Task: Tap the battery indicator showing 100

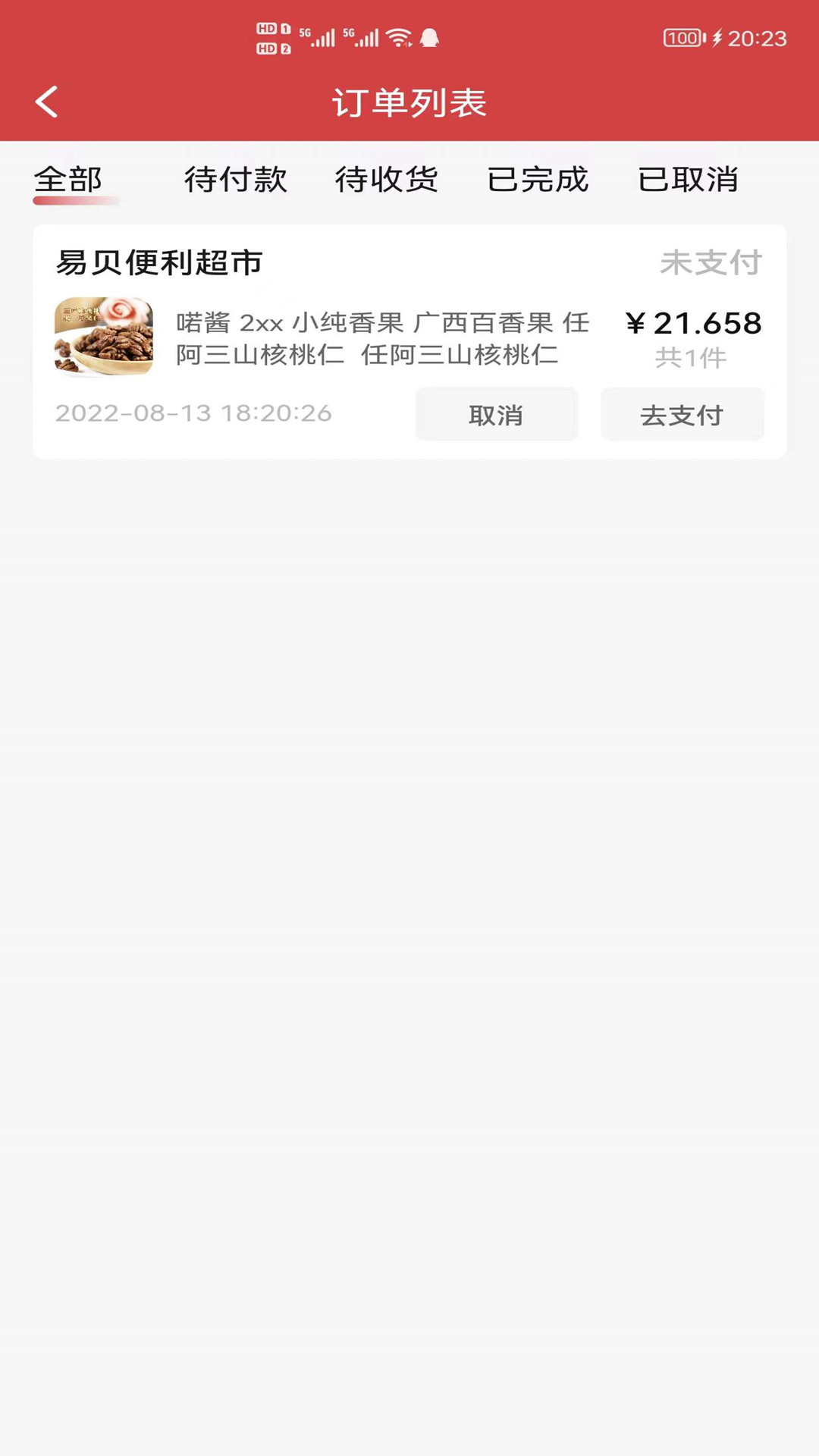Action: 682,38
